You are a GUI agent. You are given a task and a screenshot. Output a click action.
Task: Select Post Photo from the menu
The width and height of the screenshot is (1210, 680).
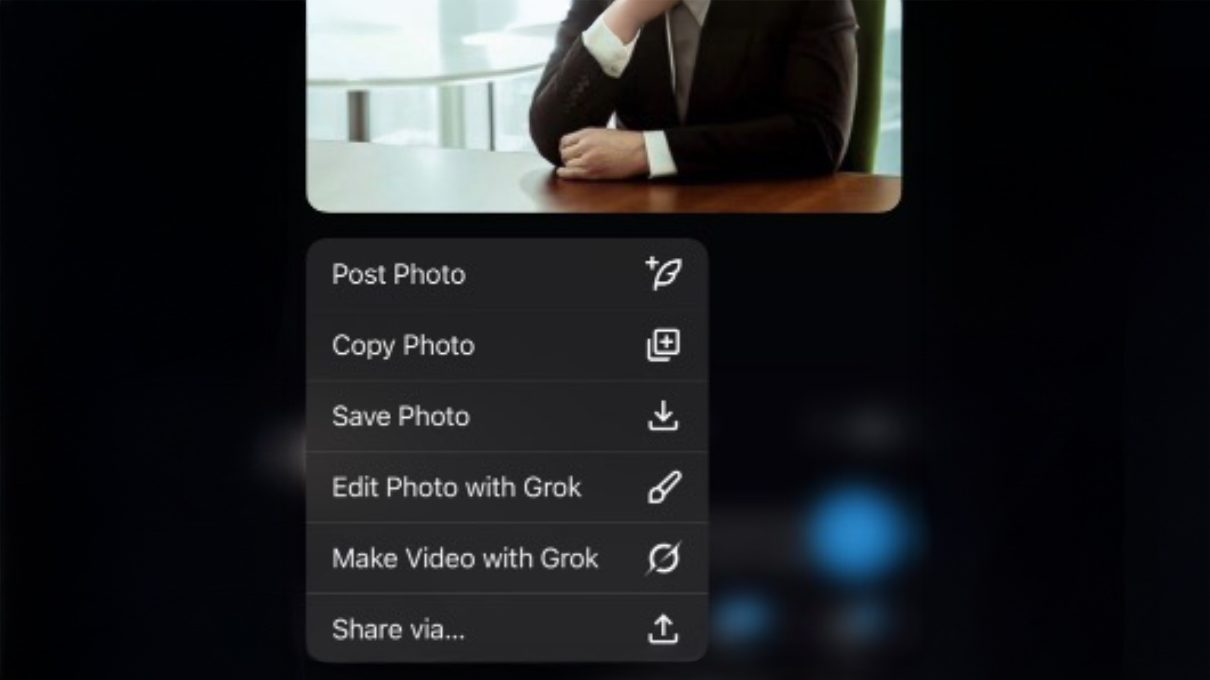[x=506, y=274]
